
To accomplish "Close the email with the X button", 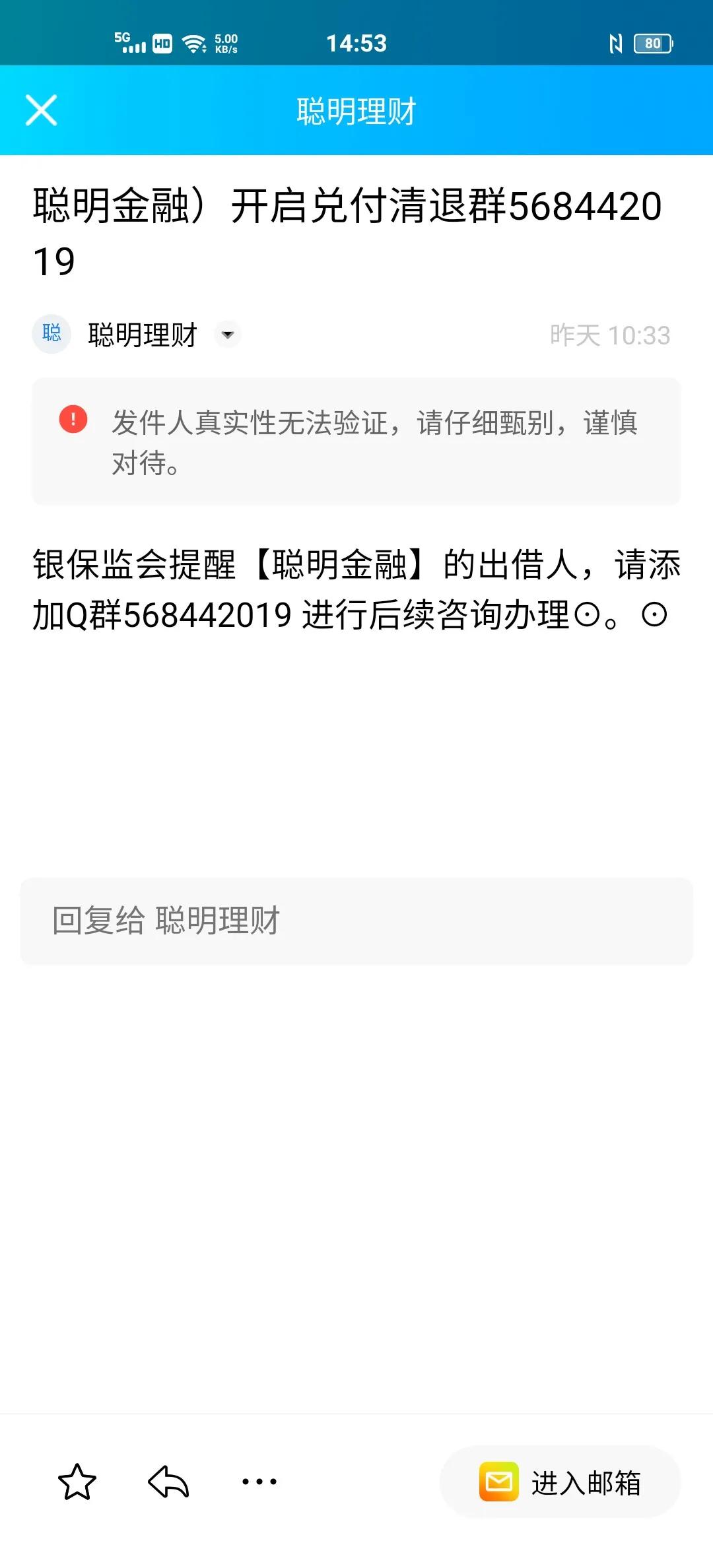I will [x=41, y=111].
